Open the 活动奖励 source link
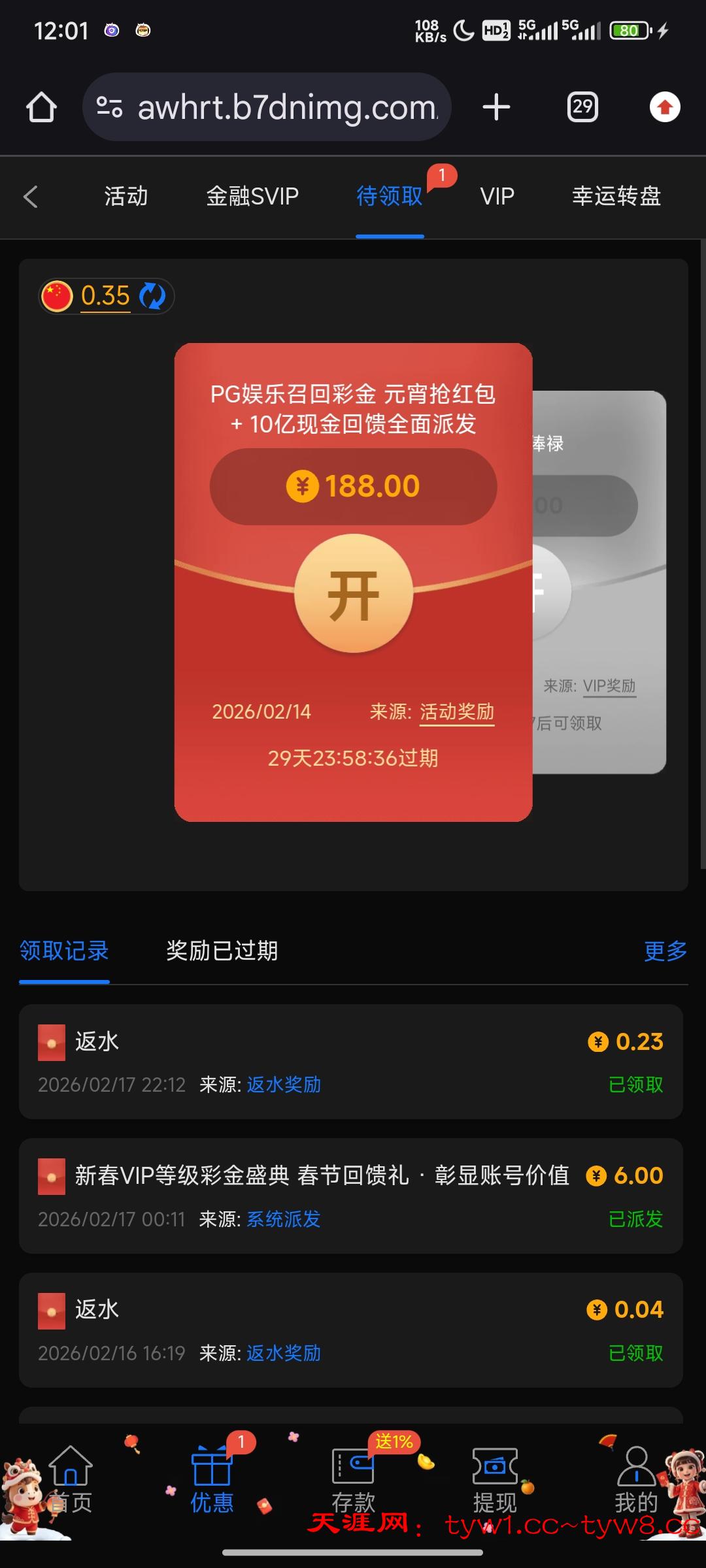 pos(456,711)
